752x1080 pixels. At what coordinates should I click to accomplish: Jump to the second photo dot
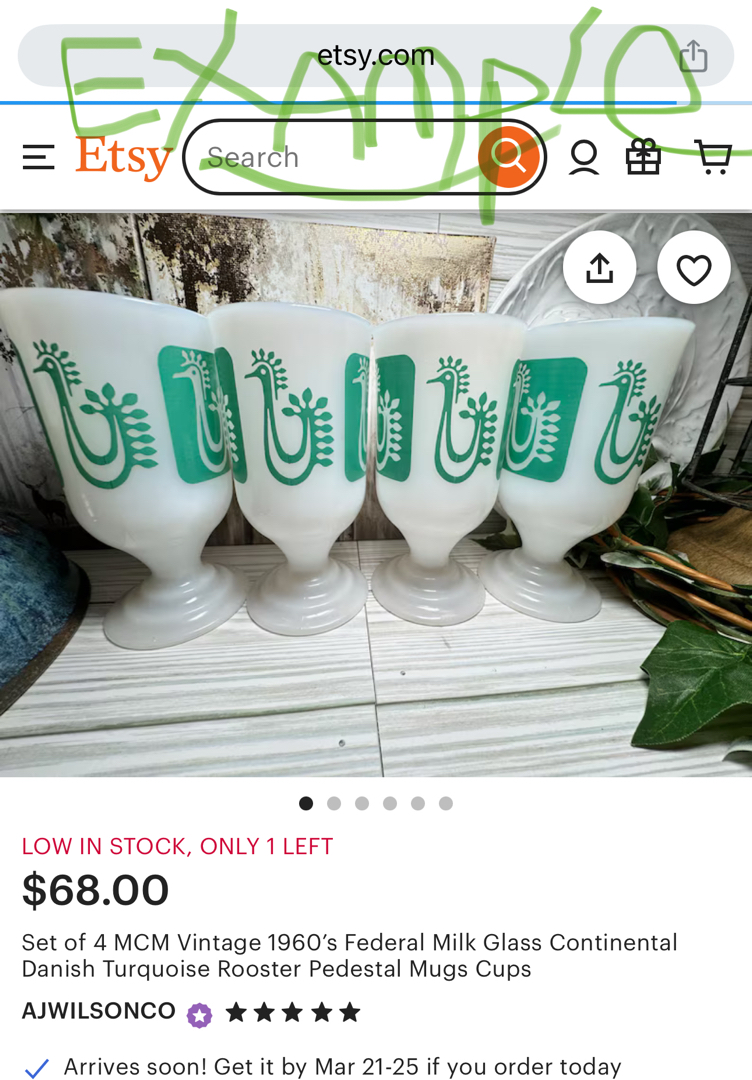[x=334, y=803]
